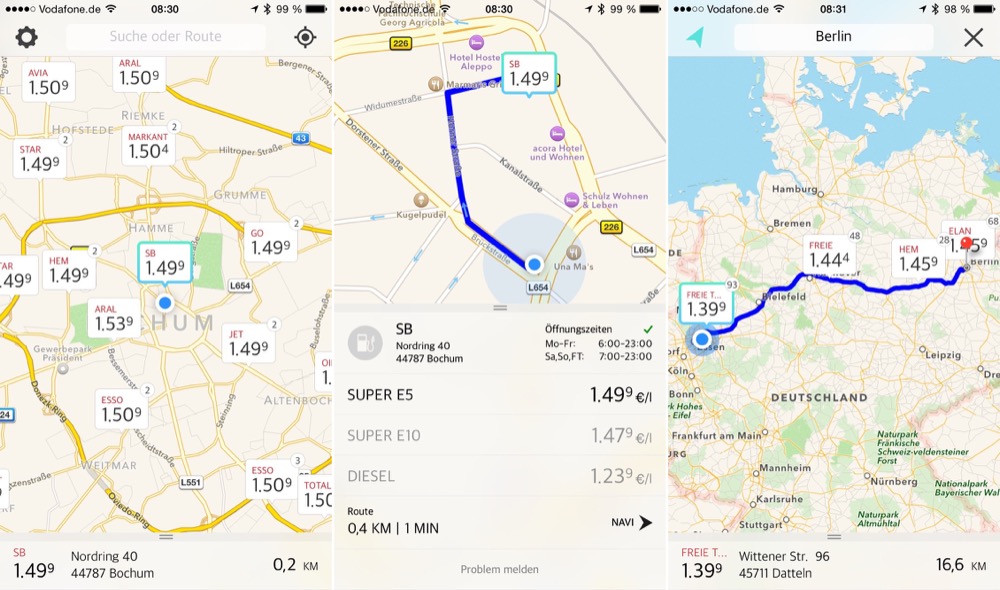The height and width of the screenshot is (590, 1000).
Task: Open the Nordring 40 station bar showing 0,2 km
Action: click(166, 565)
